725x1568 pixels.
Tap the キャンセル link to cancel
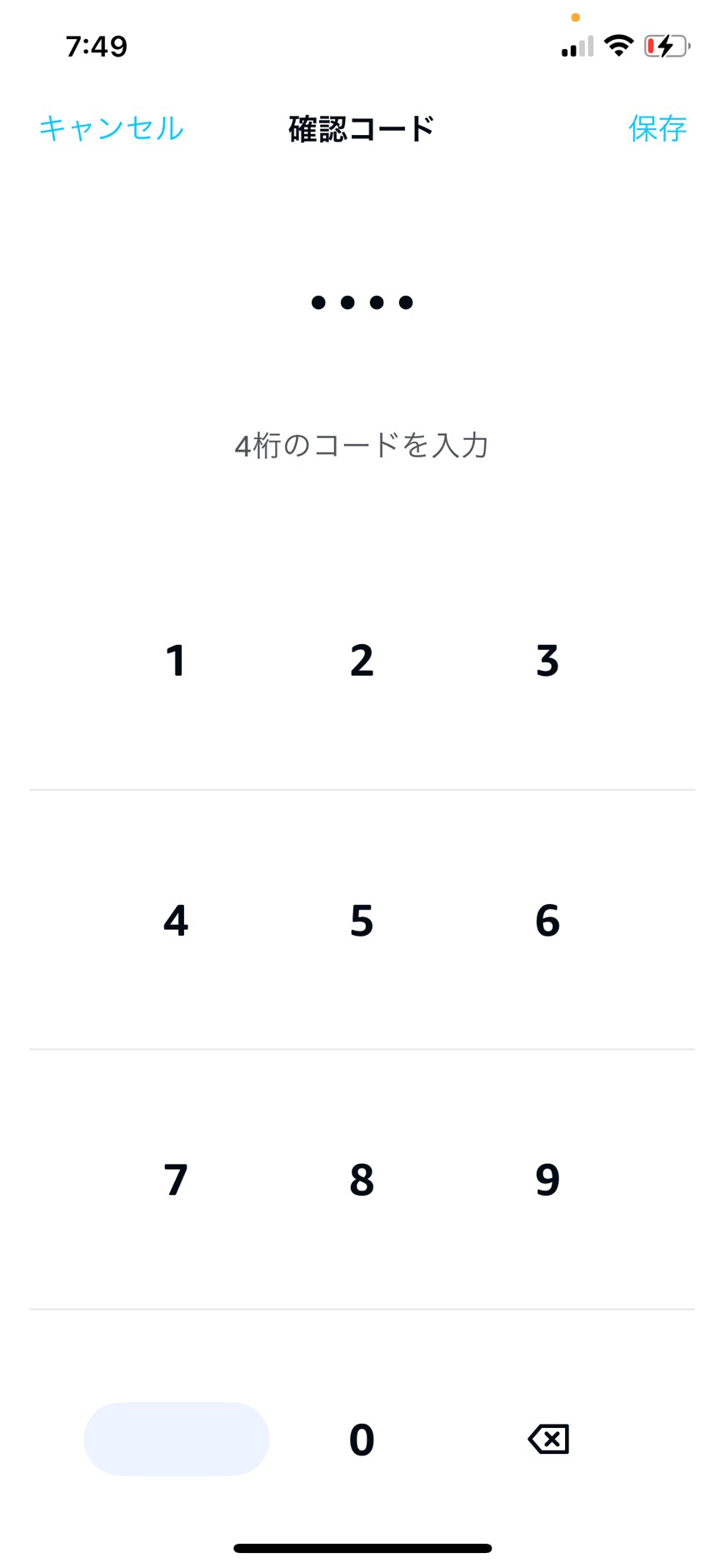pyautogui.click(x=112, y=128)
